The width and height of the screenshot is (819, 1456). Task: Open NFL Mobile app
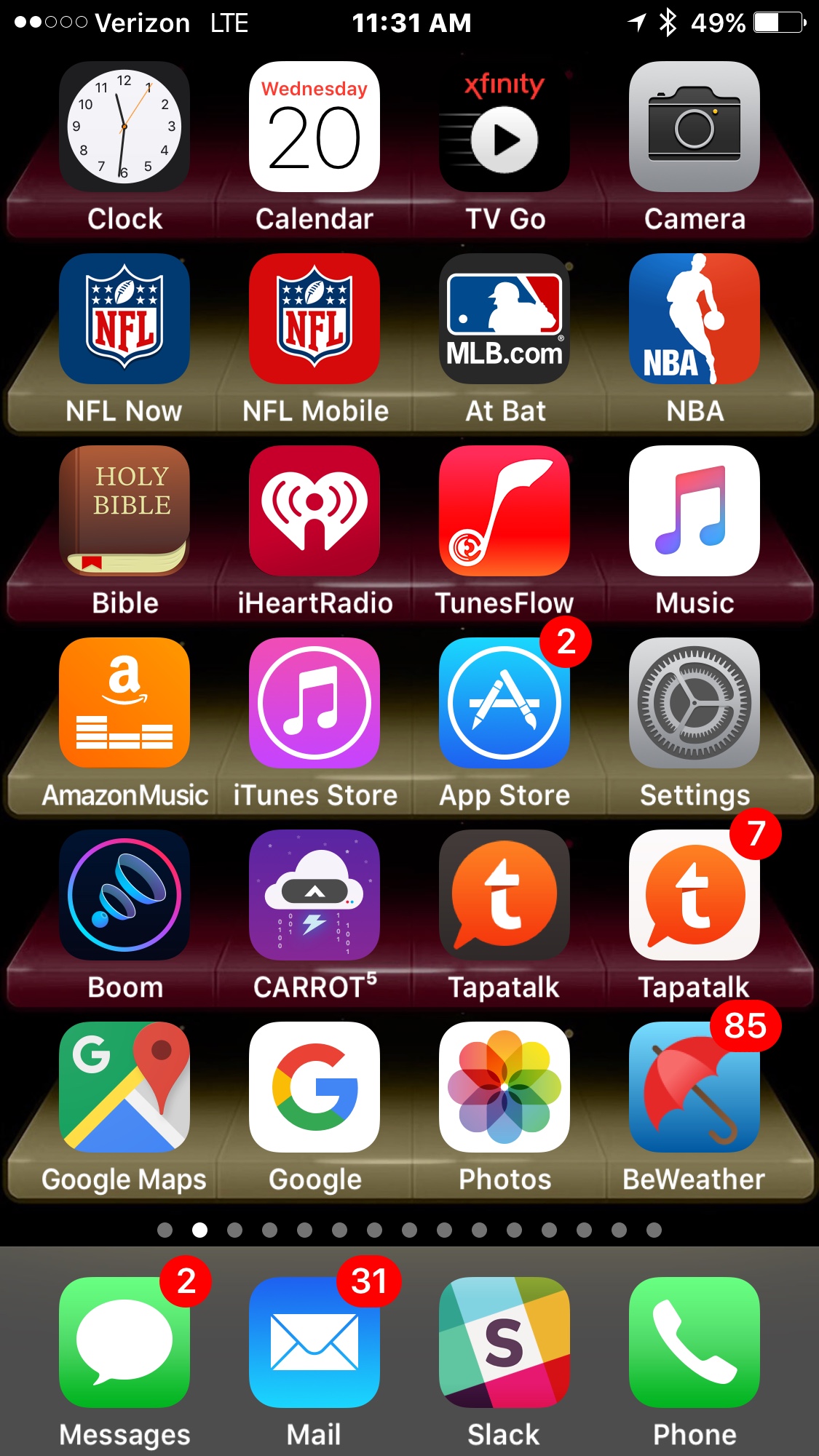(x=314, y=319)
